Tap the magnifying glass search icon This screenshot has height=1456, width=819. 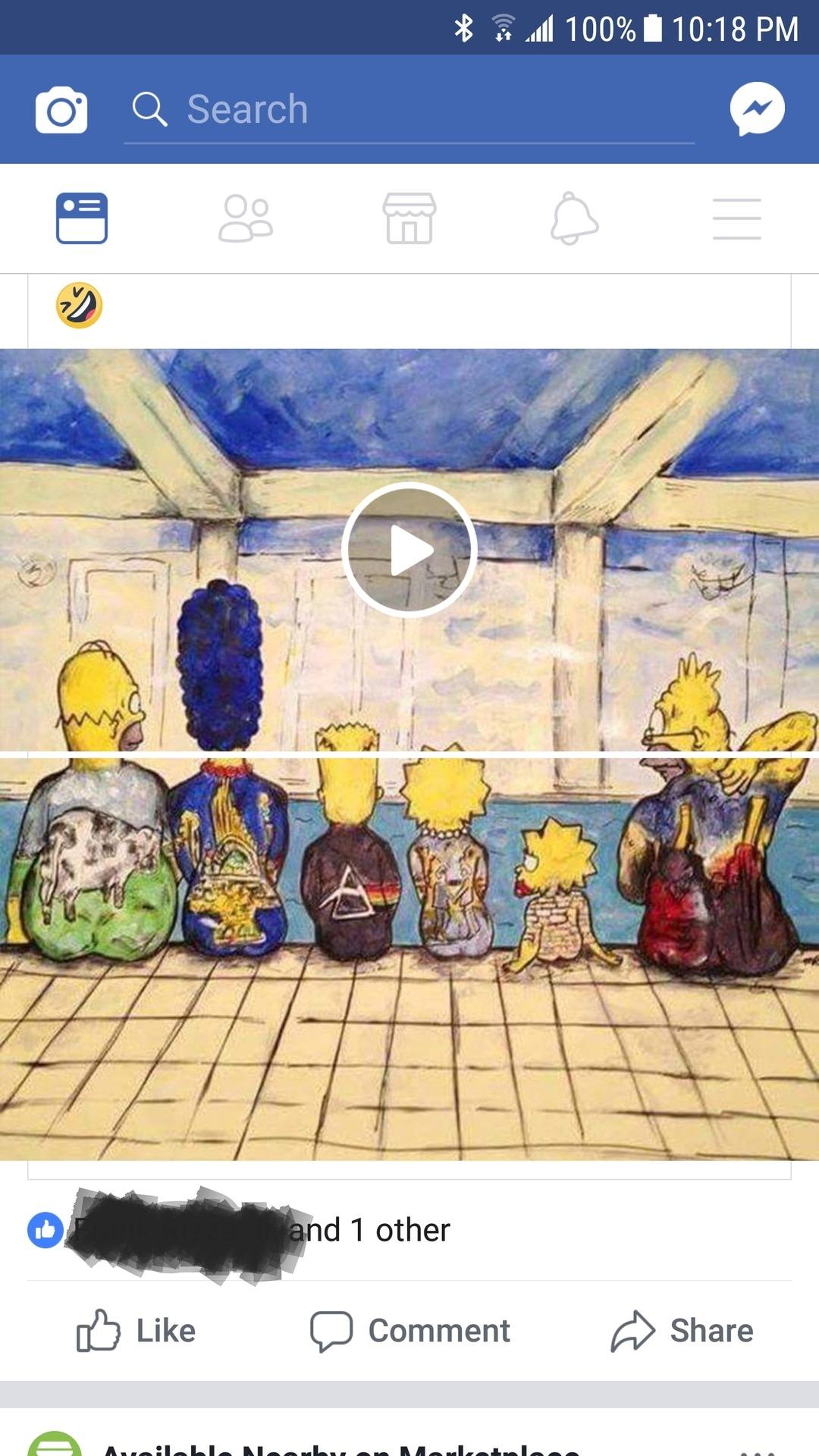pyautogui.click(x=149, y=108)
